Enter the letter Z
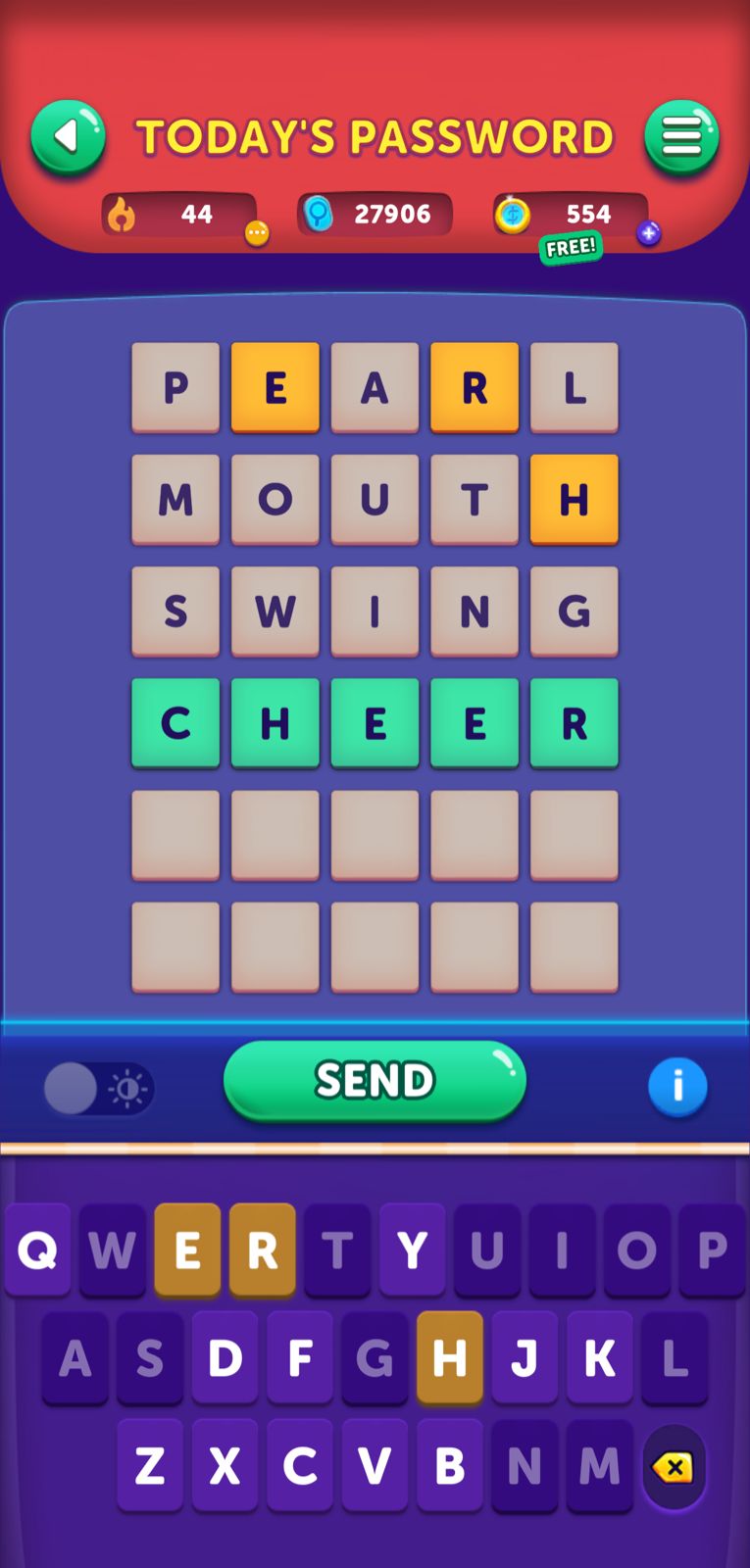This screenshot has width=750, height=1568. (x=150, y=1466)
